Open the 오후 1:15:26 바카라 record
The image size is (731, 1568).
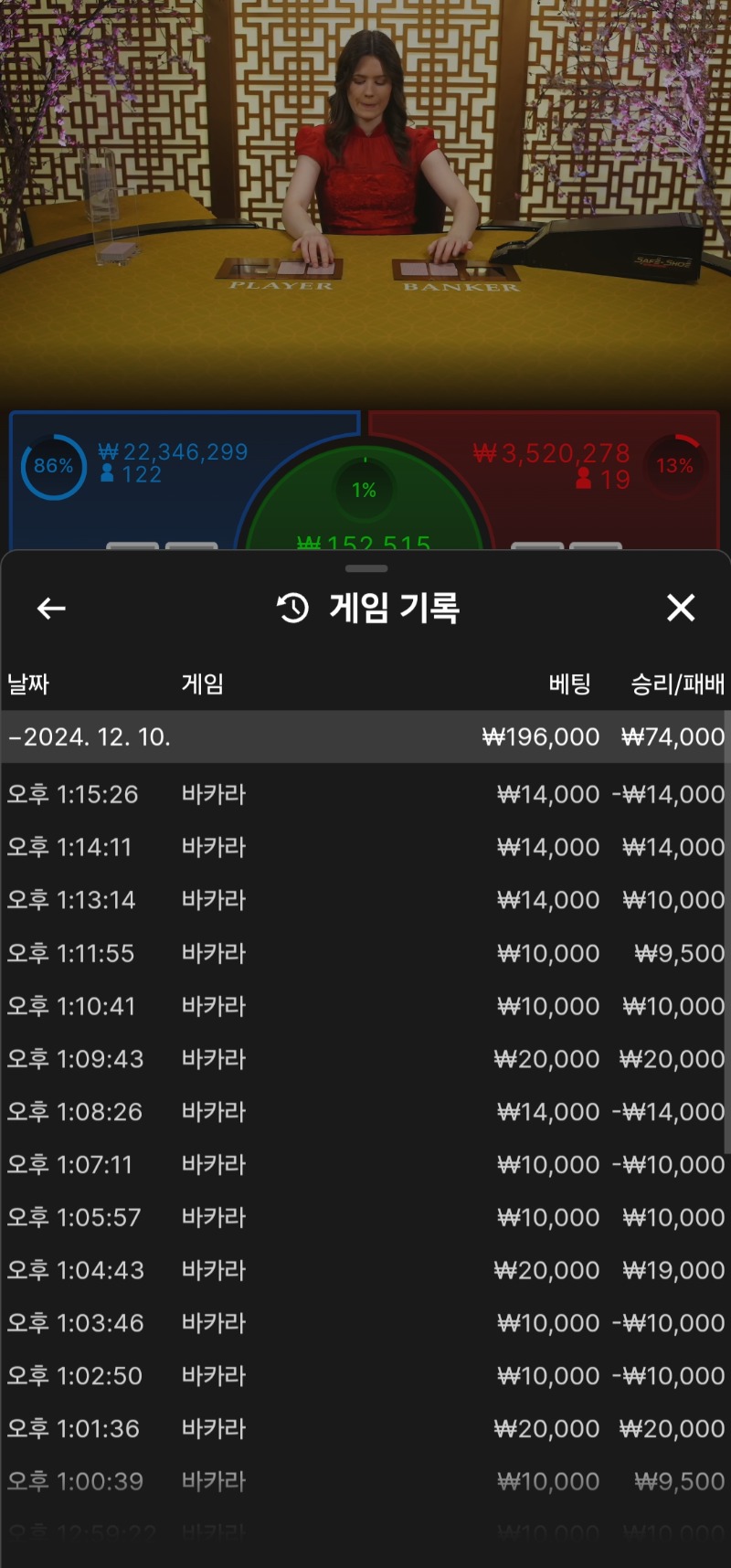(365, 794)
